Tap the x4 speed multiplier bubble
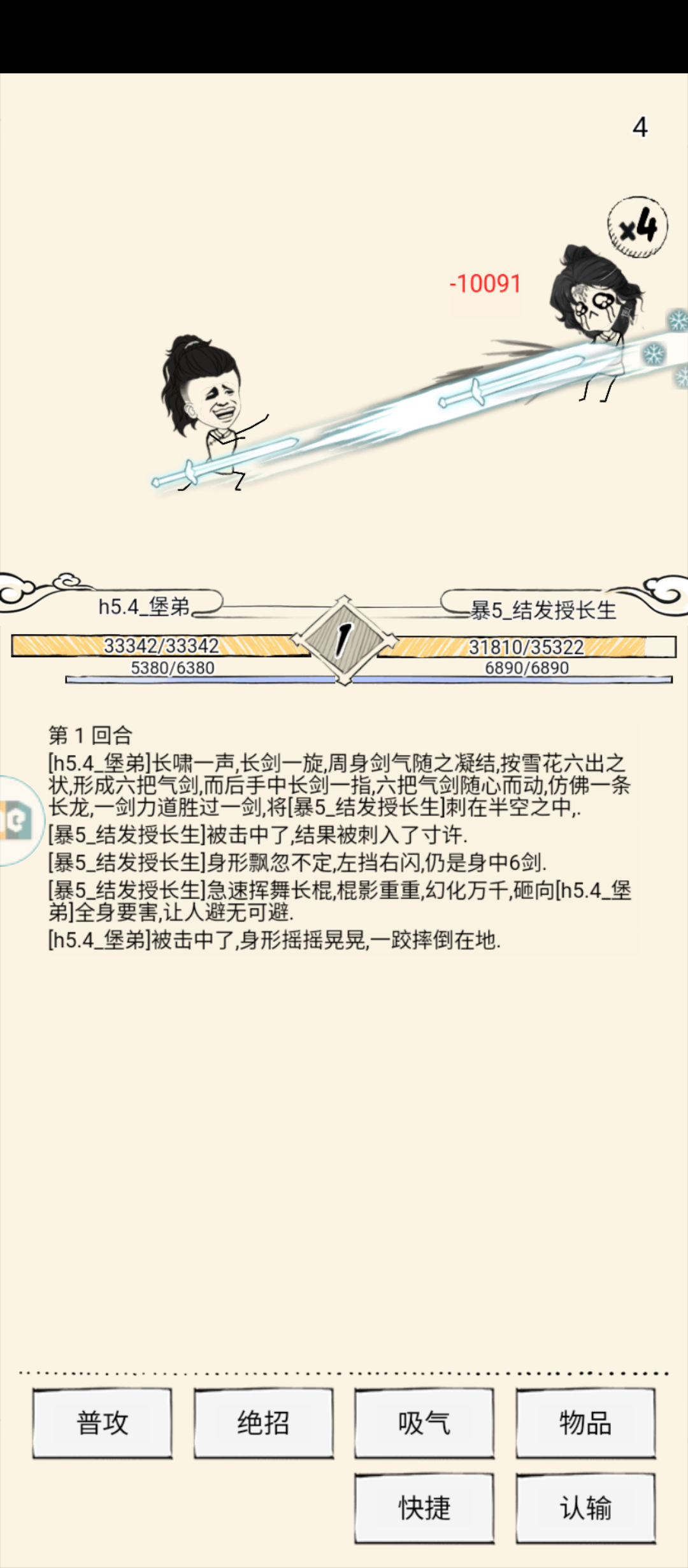 point(638,226)
